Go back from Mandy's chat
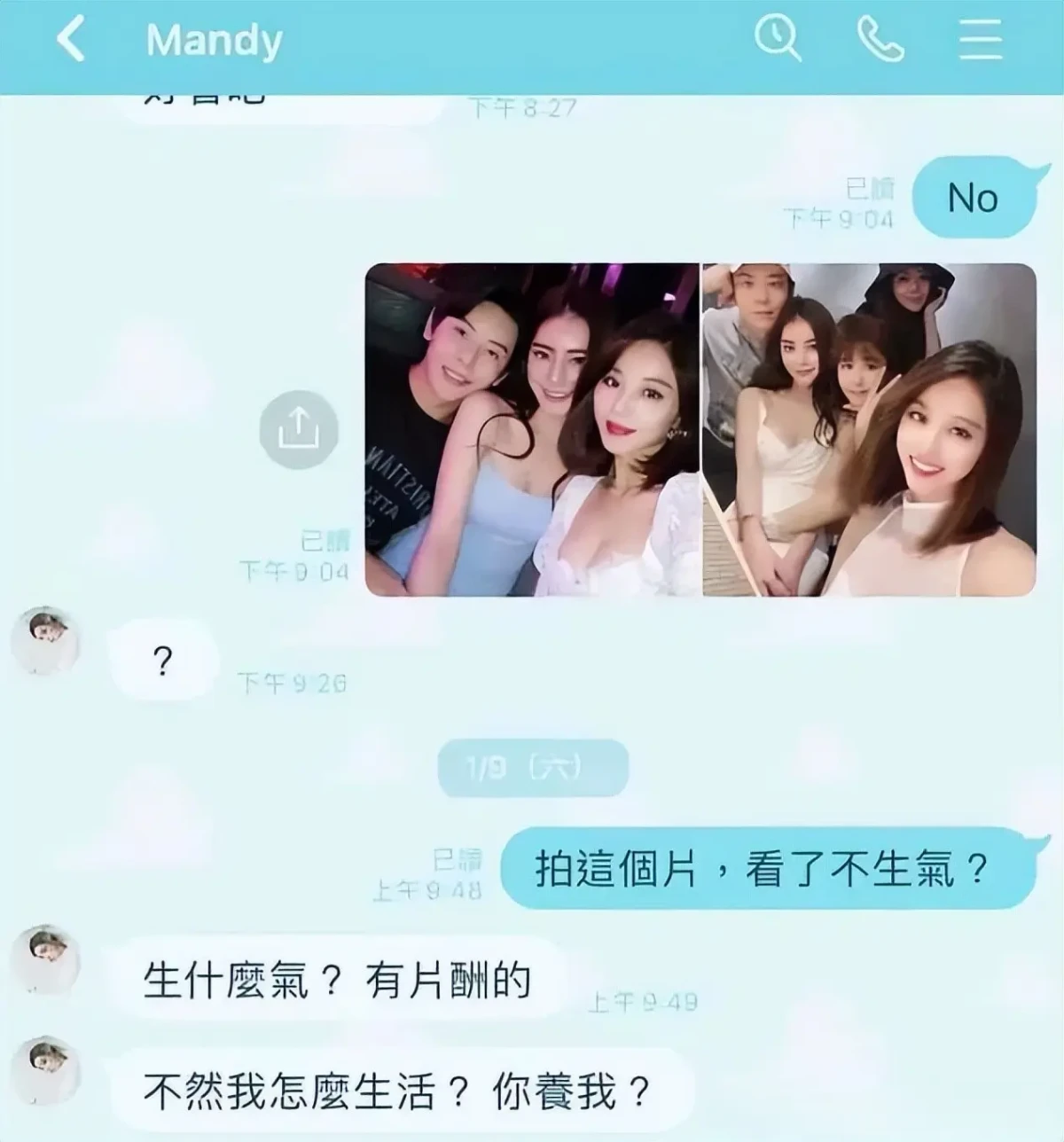Screen dimensions: 1064x1142 71,40
